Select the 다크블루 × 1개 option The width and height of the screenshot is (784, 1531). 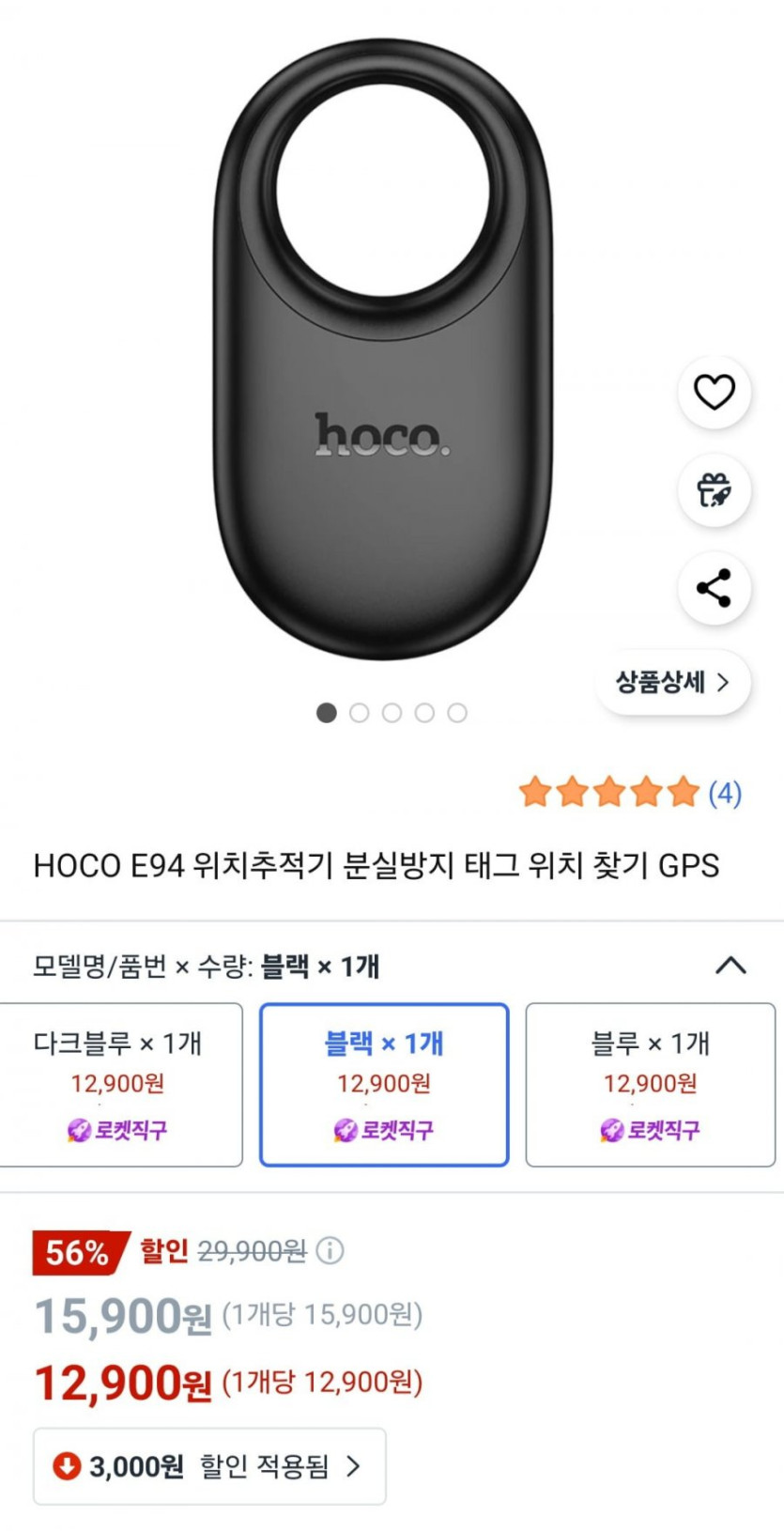click(x=118, y=1085)
